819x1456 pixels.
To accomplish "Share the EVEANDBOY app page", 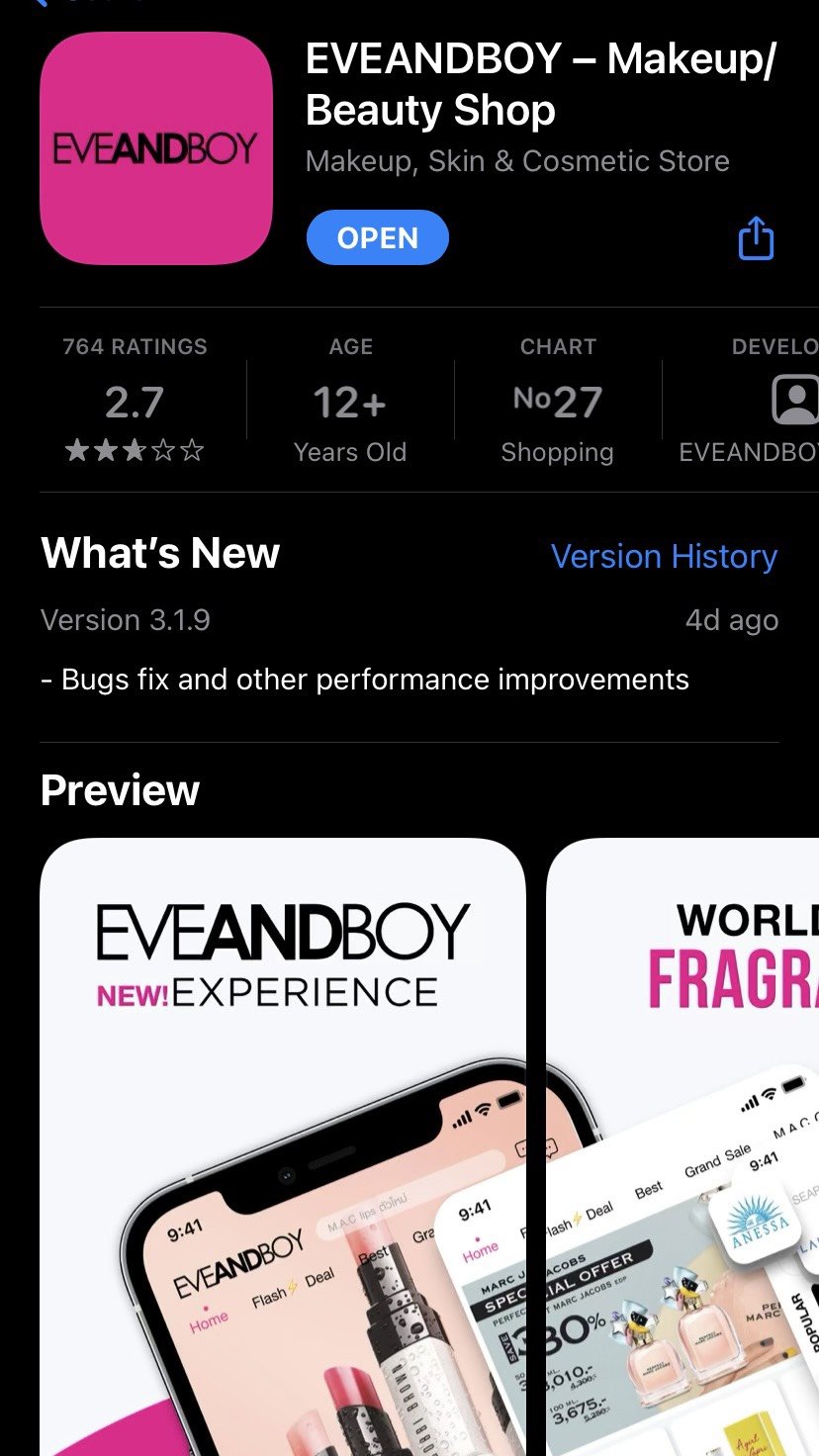I will (756, 238).
